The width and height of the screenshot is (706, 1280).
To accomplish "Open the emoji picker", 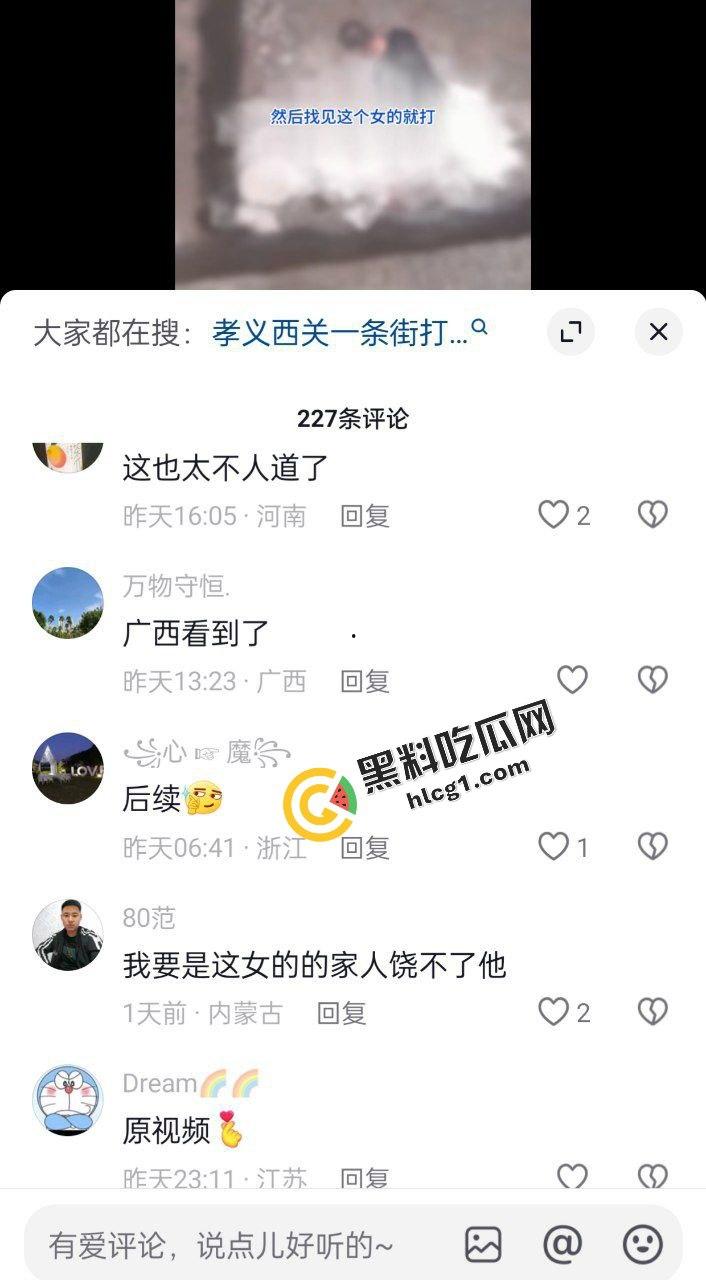I will click(x=642, y=1245).
